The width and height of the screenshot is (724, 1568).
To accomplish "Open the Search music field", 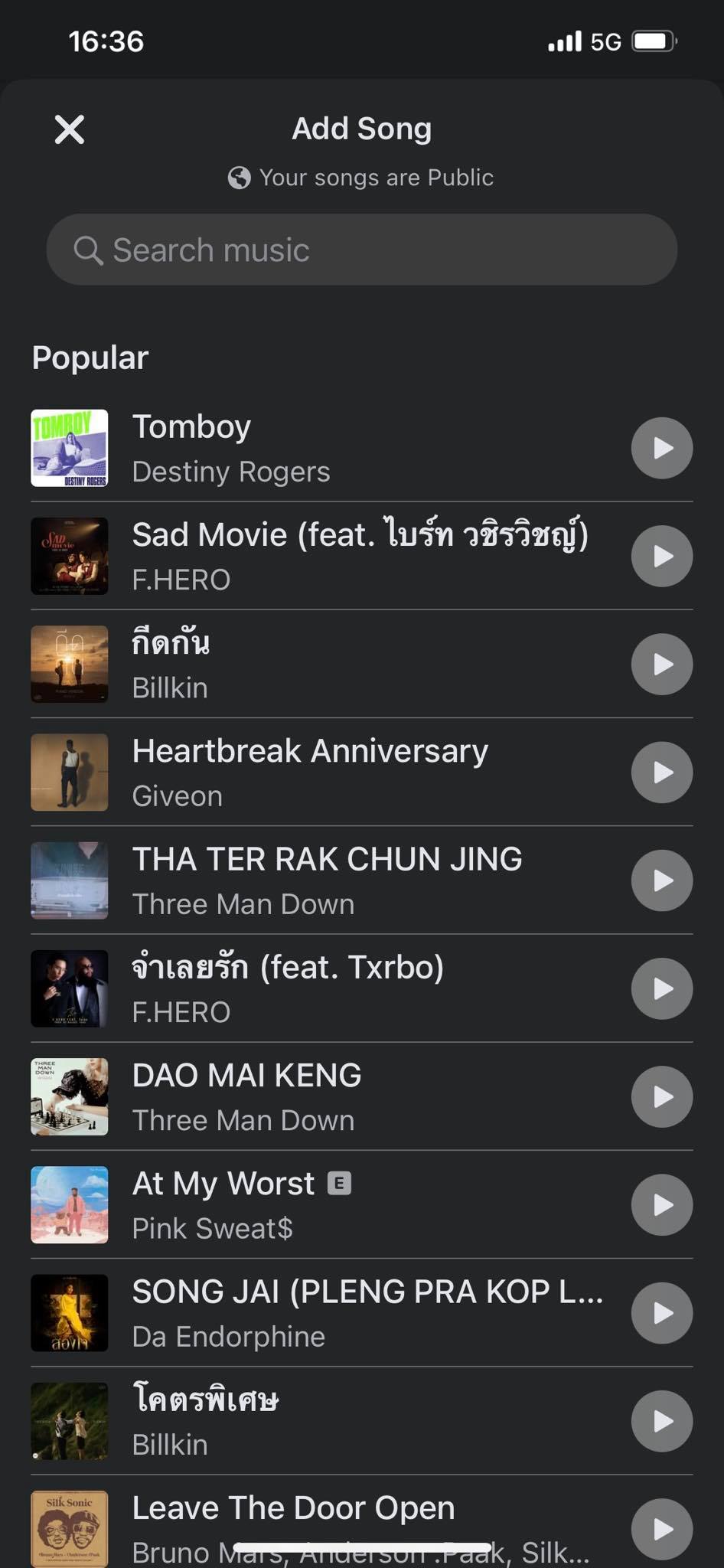I will tap(361, 250).
